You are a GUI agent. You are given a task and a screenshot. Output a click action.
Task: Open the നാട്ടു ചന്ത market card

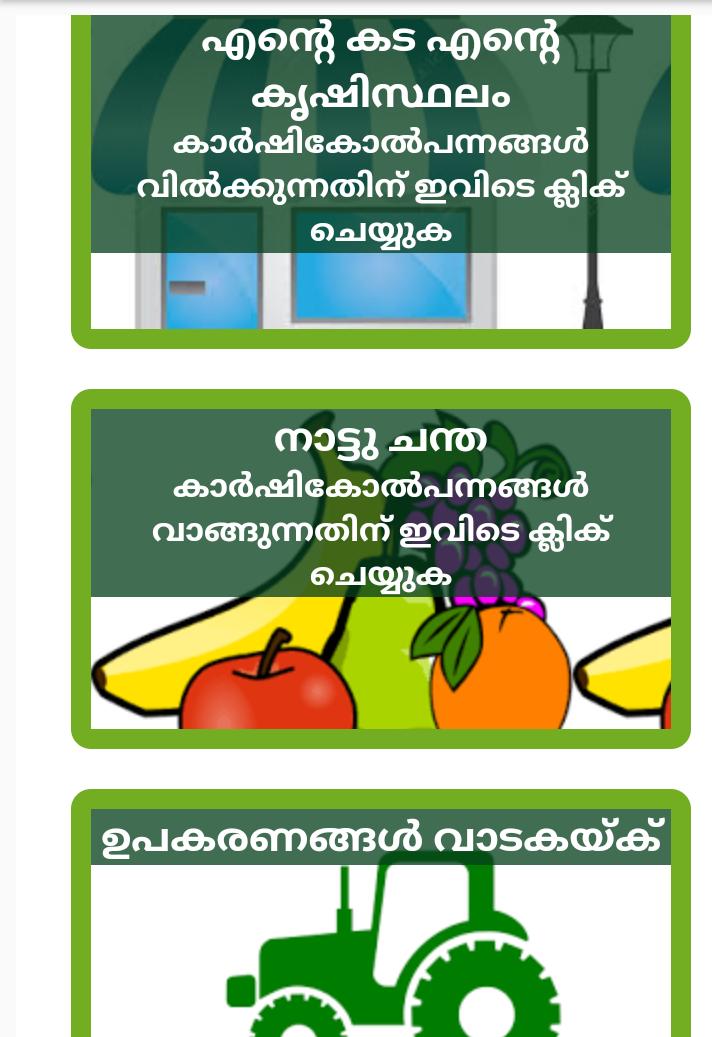[380, 568]
